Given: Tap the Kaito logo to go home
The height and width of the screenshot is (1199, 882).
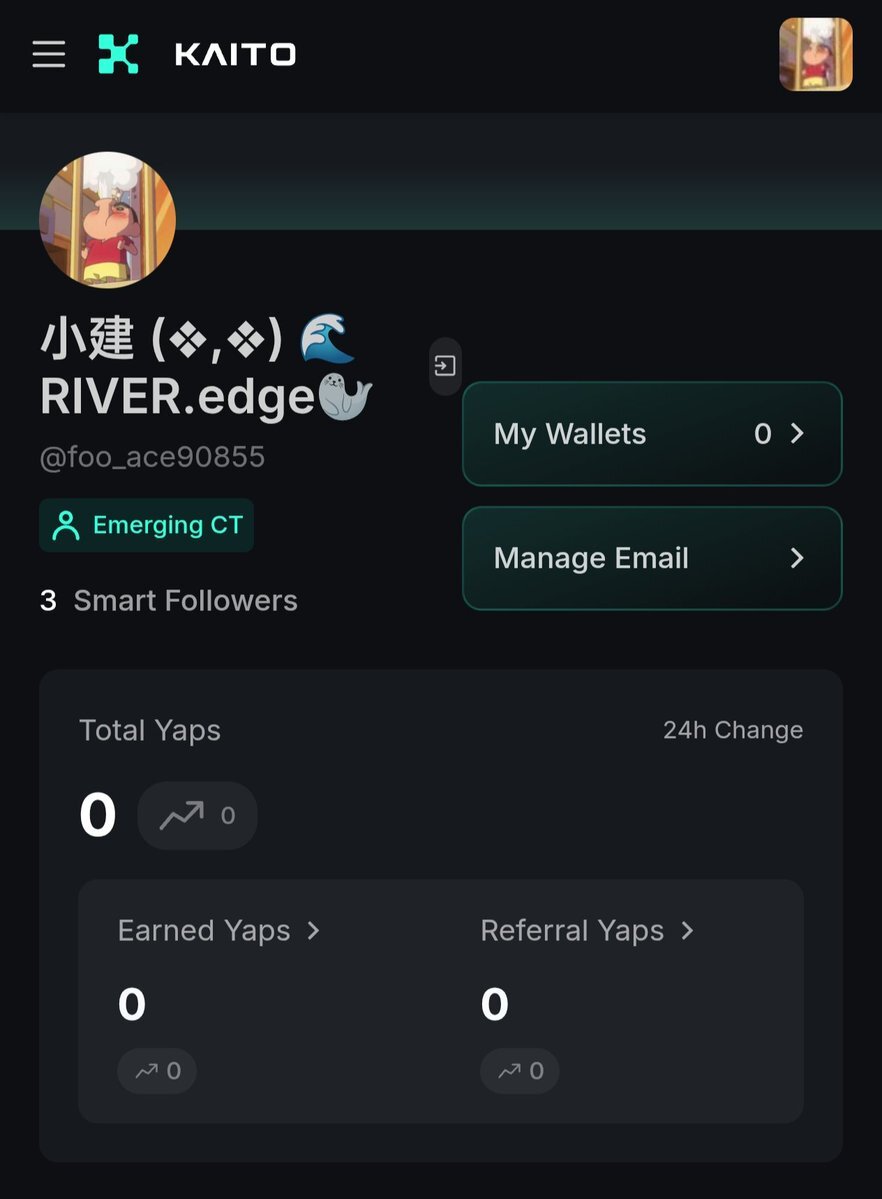Looking at the screenshot, I should [197, 54].
